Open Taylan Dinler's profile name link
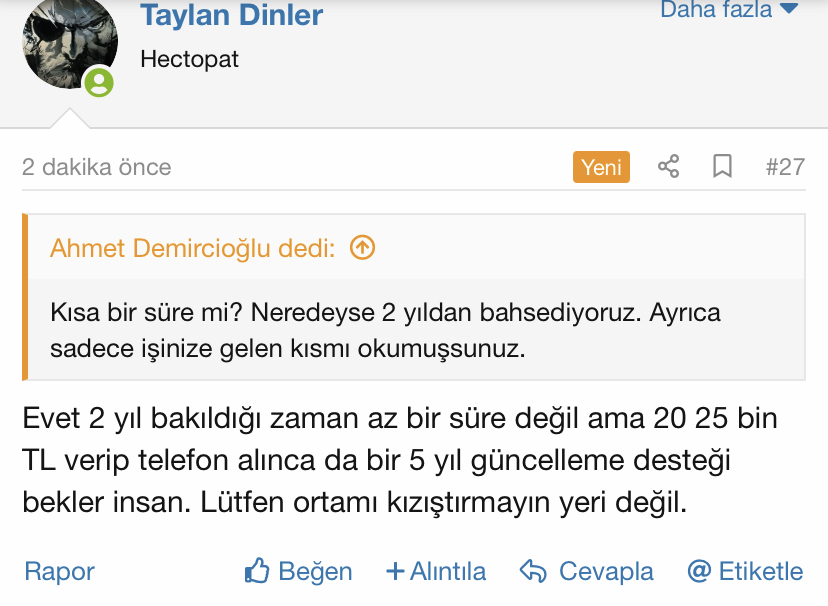 tap(231, 15)
